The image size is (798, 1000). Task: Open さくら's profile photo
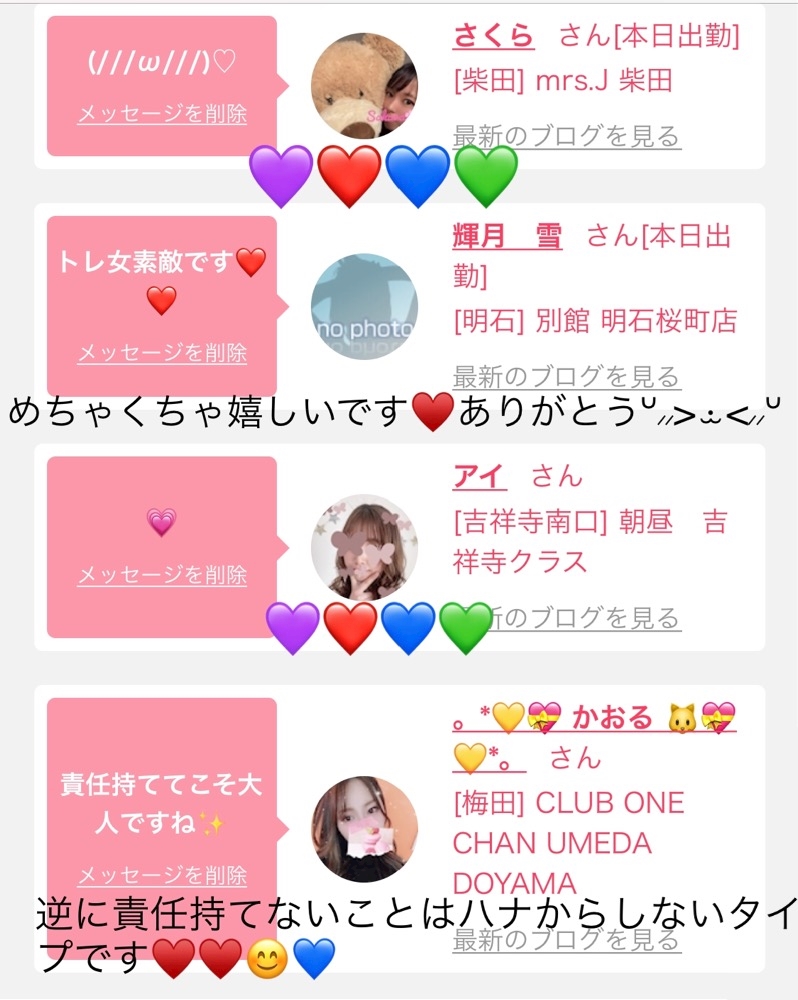[364, 85]
